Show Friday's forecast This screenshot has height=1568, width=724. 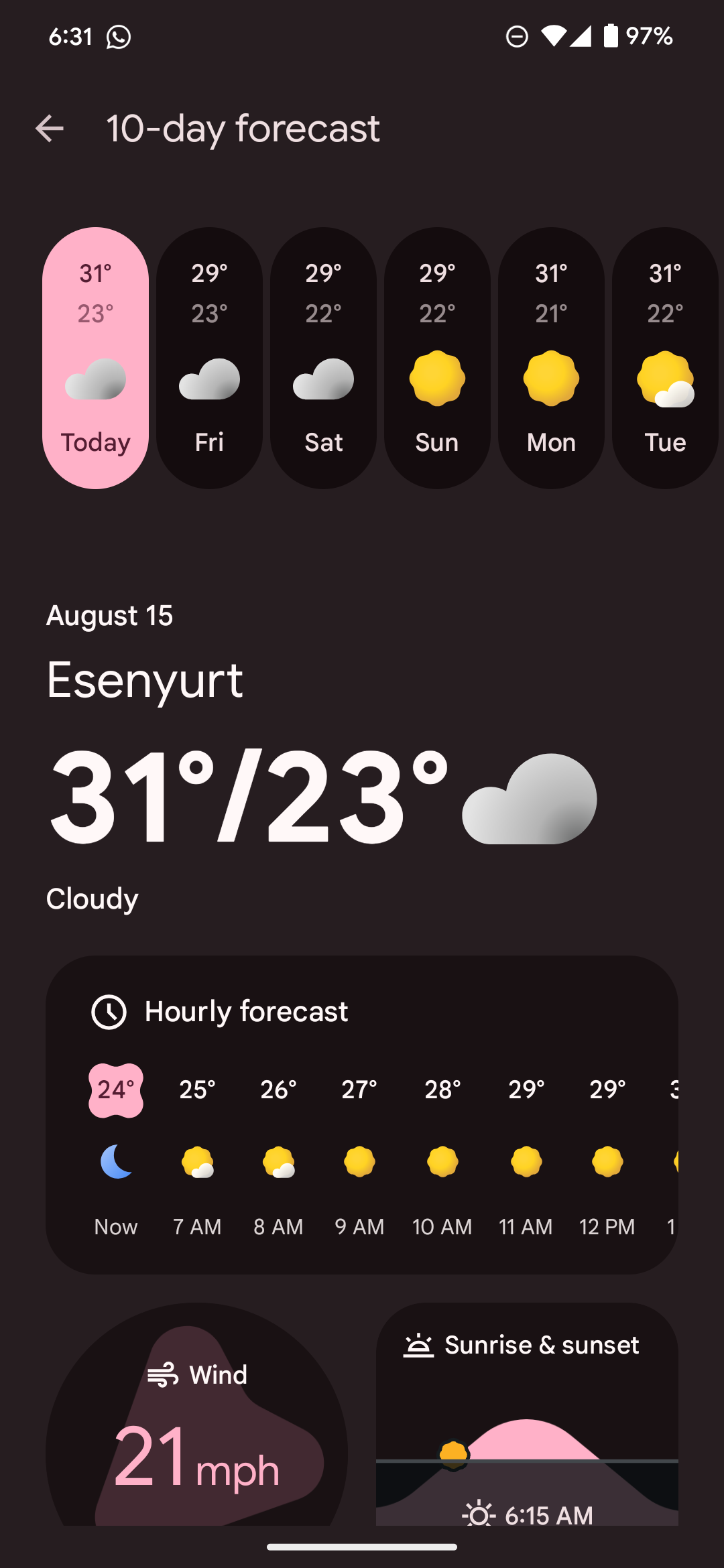point(209,358)
